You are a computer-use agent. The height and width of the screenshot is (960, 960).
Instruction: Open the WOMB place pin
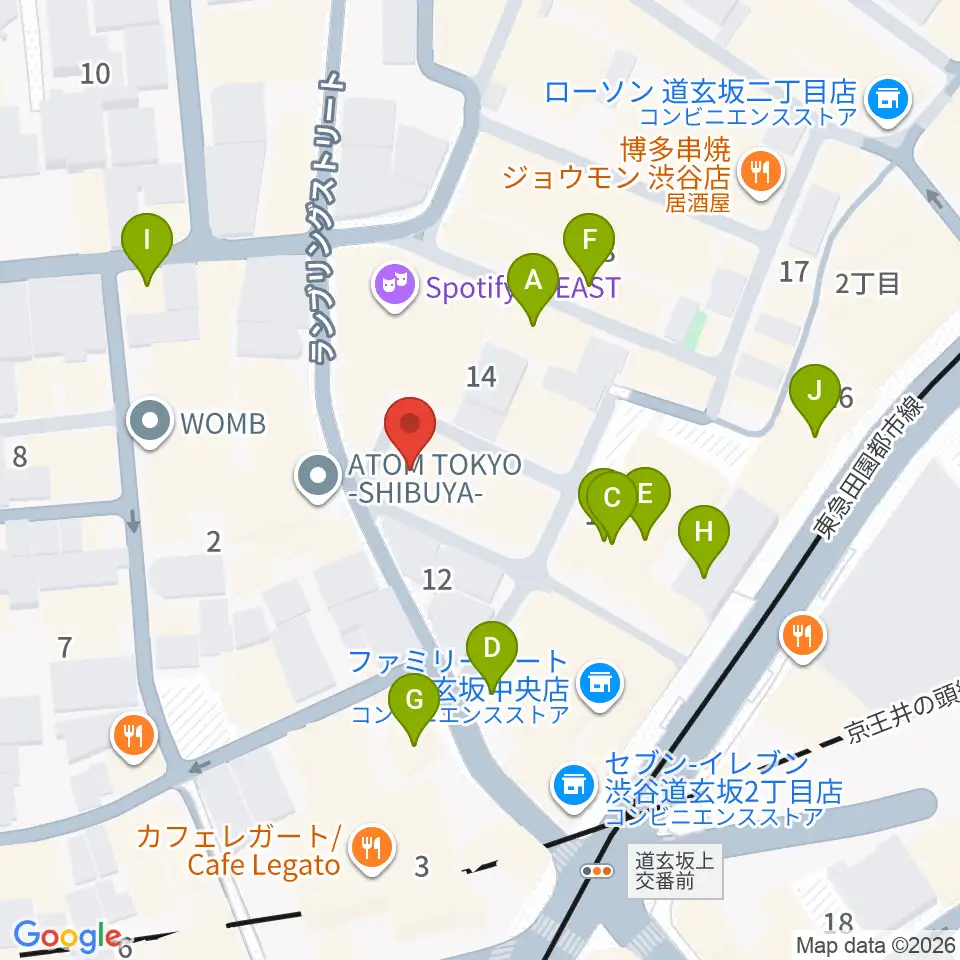point(150,423)
